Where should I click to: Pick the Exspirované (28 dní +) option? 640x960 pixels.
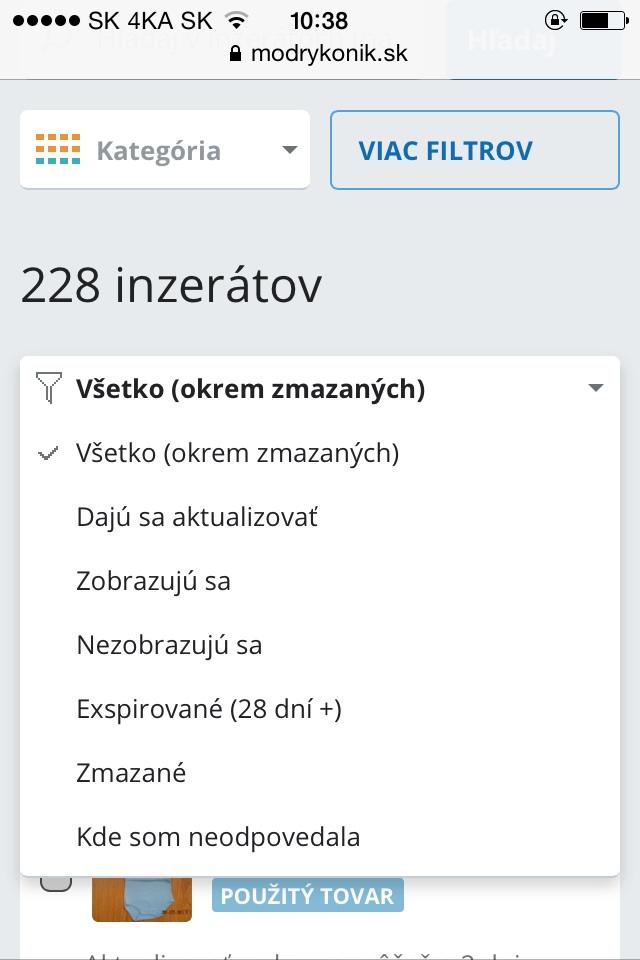(x=209, y=709)
